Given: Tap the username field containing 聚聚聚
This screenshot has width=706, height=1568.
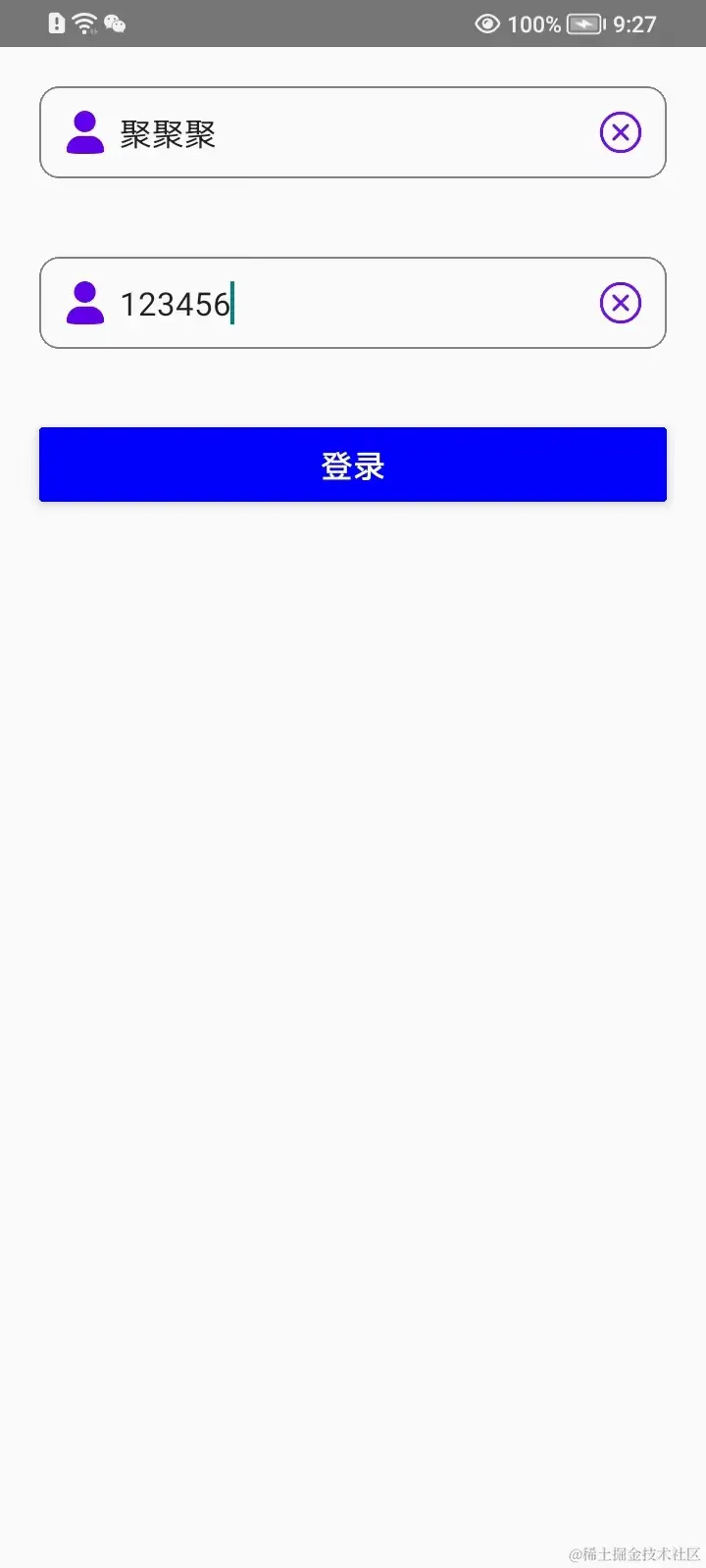Looking at the screenshot, I should click(353, 133).
